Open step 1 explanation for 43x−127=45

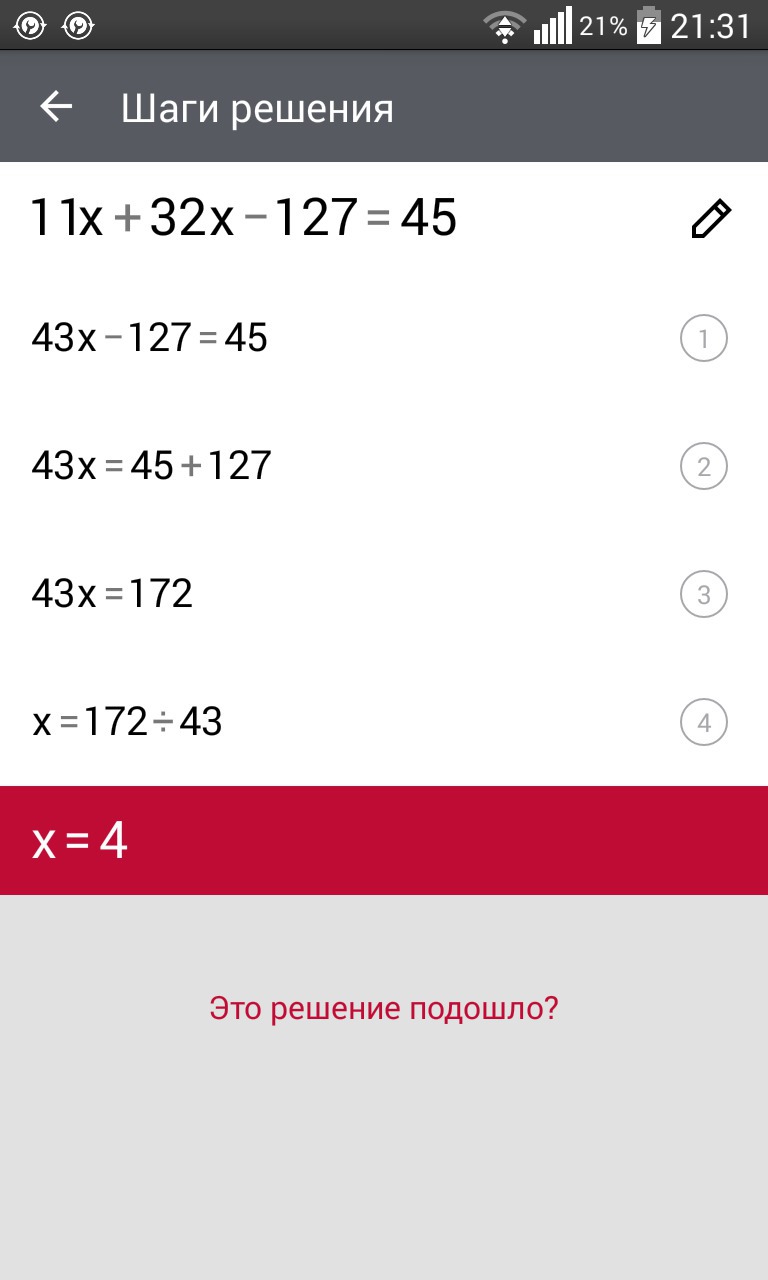tap(704, 339)
